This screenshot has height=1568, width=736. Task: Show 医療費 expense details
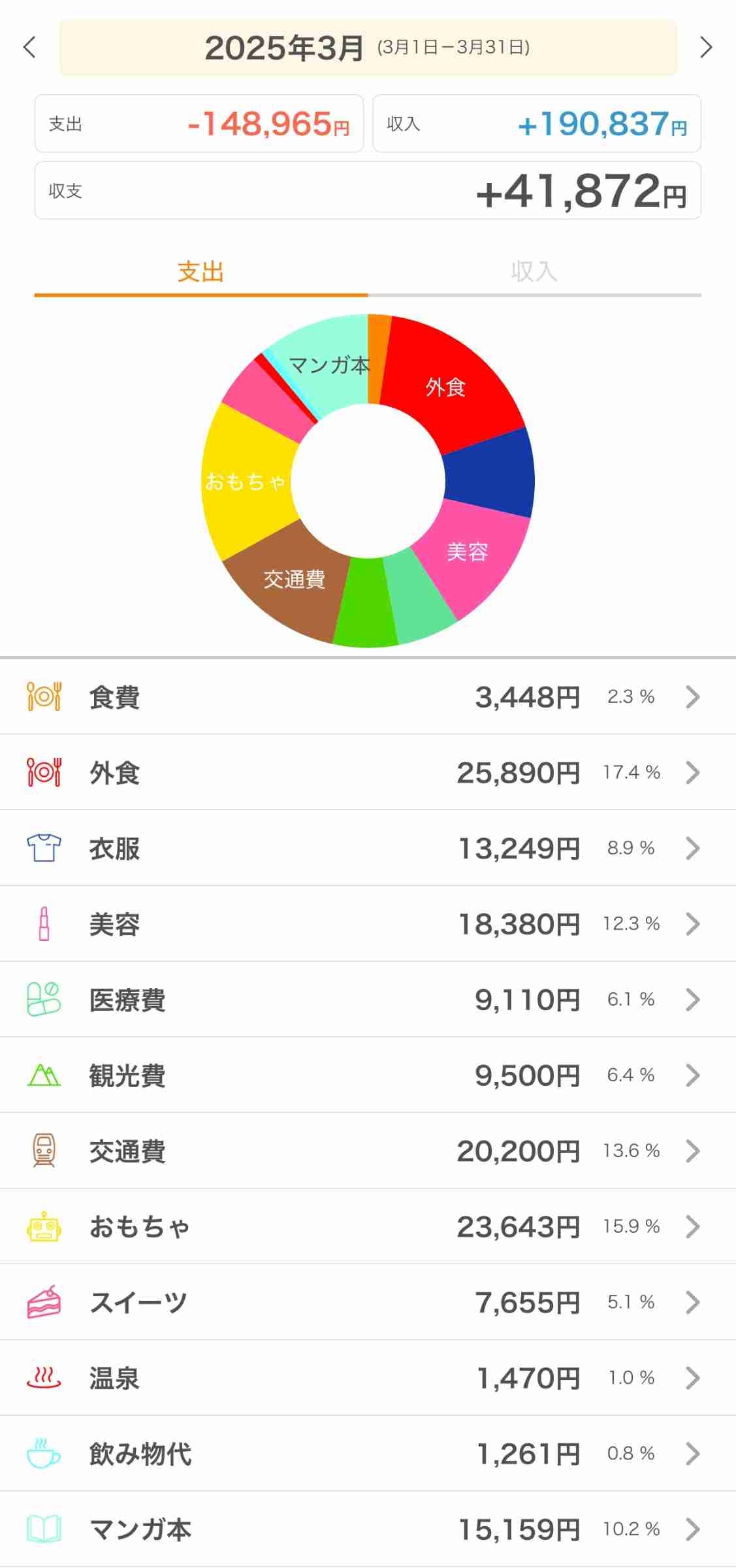click(x=368, y=1000)
